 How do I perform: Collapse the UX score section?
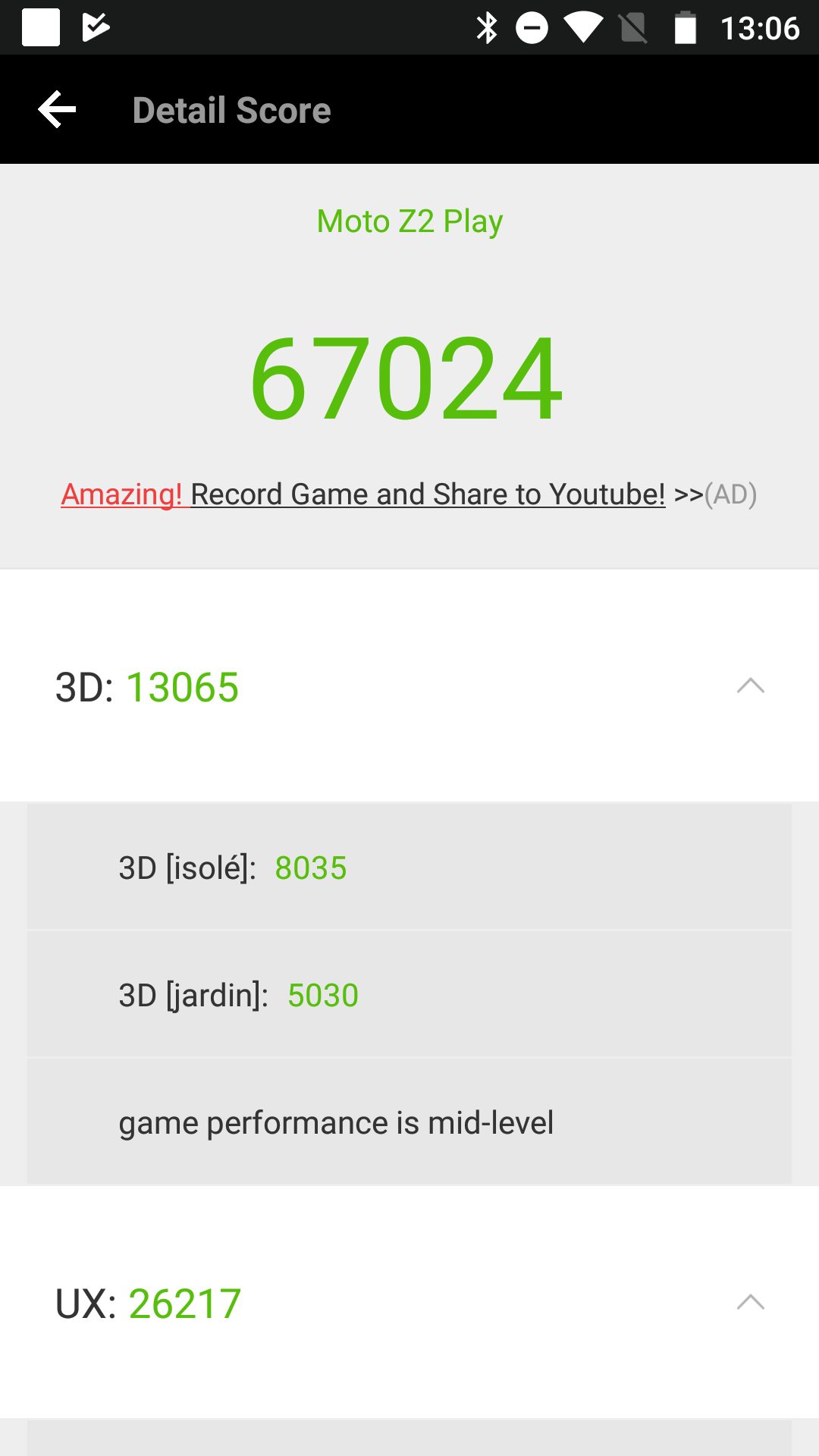tap(750, 1303)
